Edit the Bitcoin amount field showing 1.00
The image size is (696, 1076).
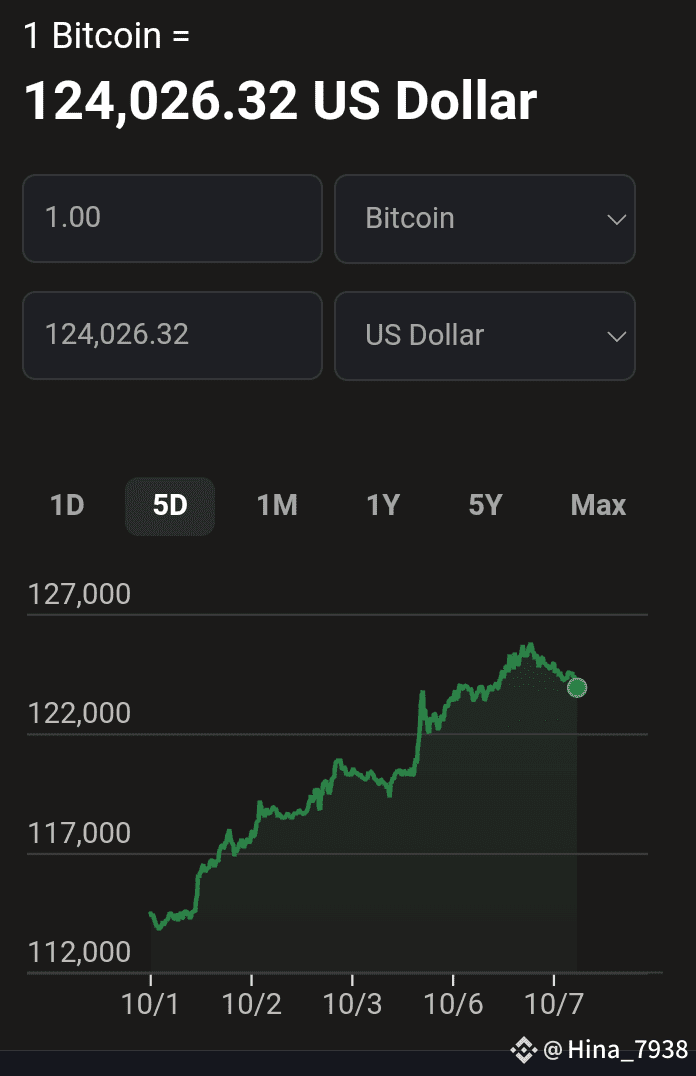pos(172,219)
